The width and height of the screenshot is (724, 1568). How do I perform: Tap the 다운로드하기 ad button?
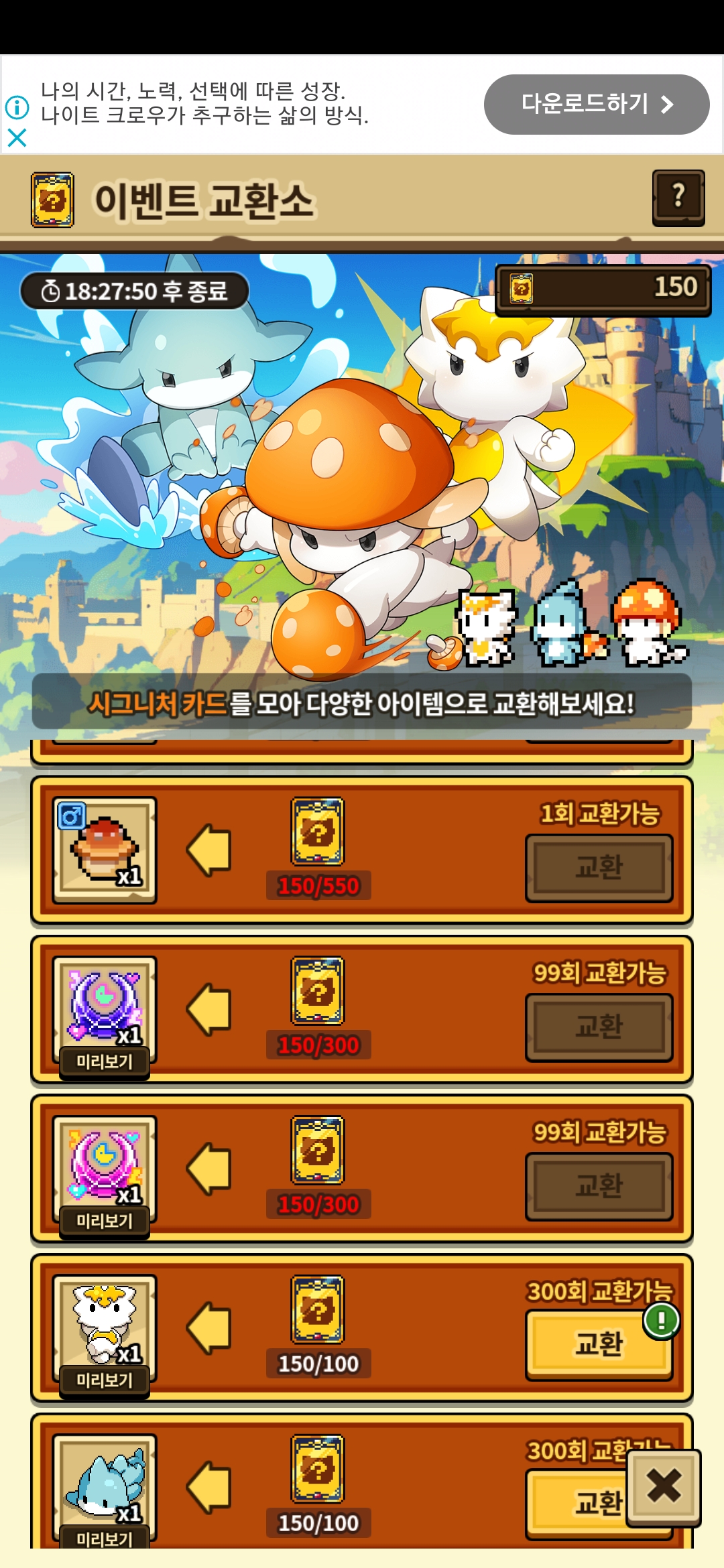point(597,105)
